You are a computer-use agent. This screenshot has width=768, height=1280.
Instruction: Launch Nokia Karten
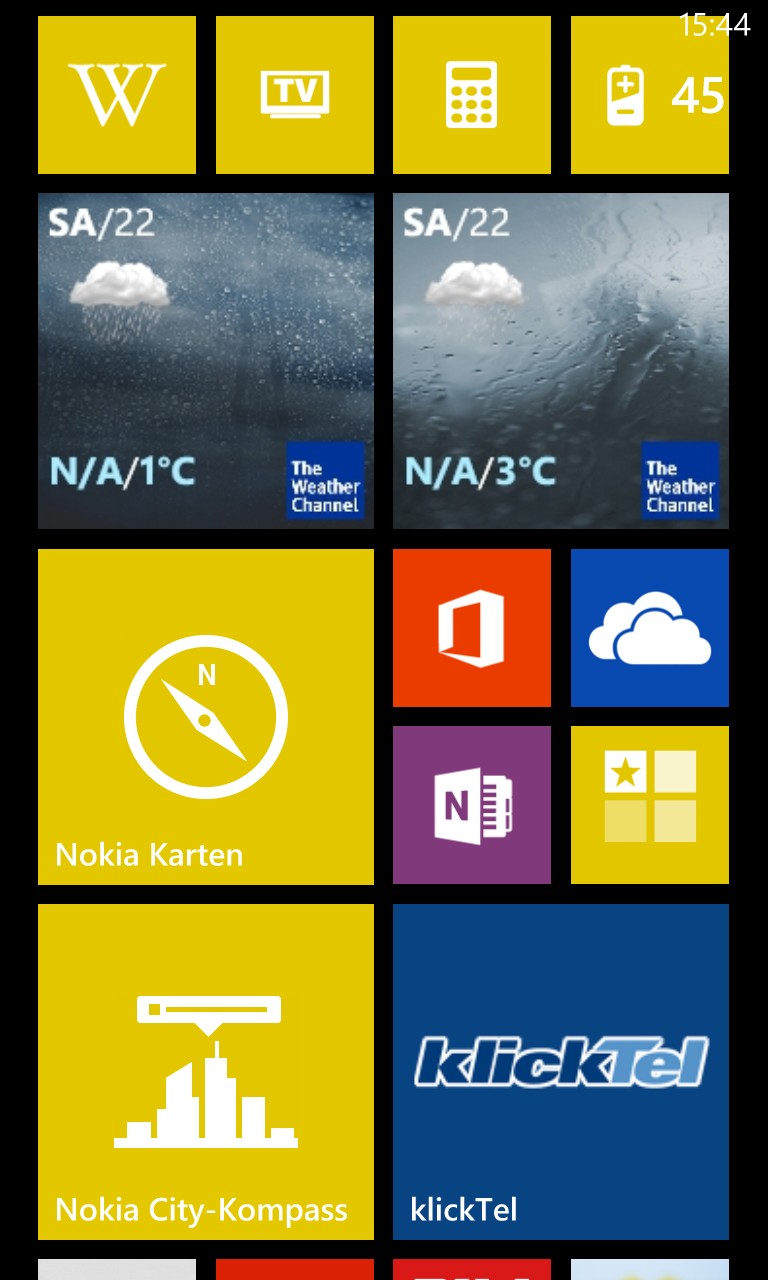(x=206, y=717)
